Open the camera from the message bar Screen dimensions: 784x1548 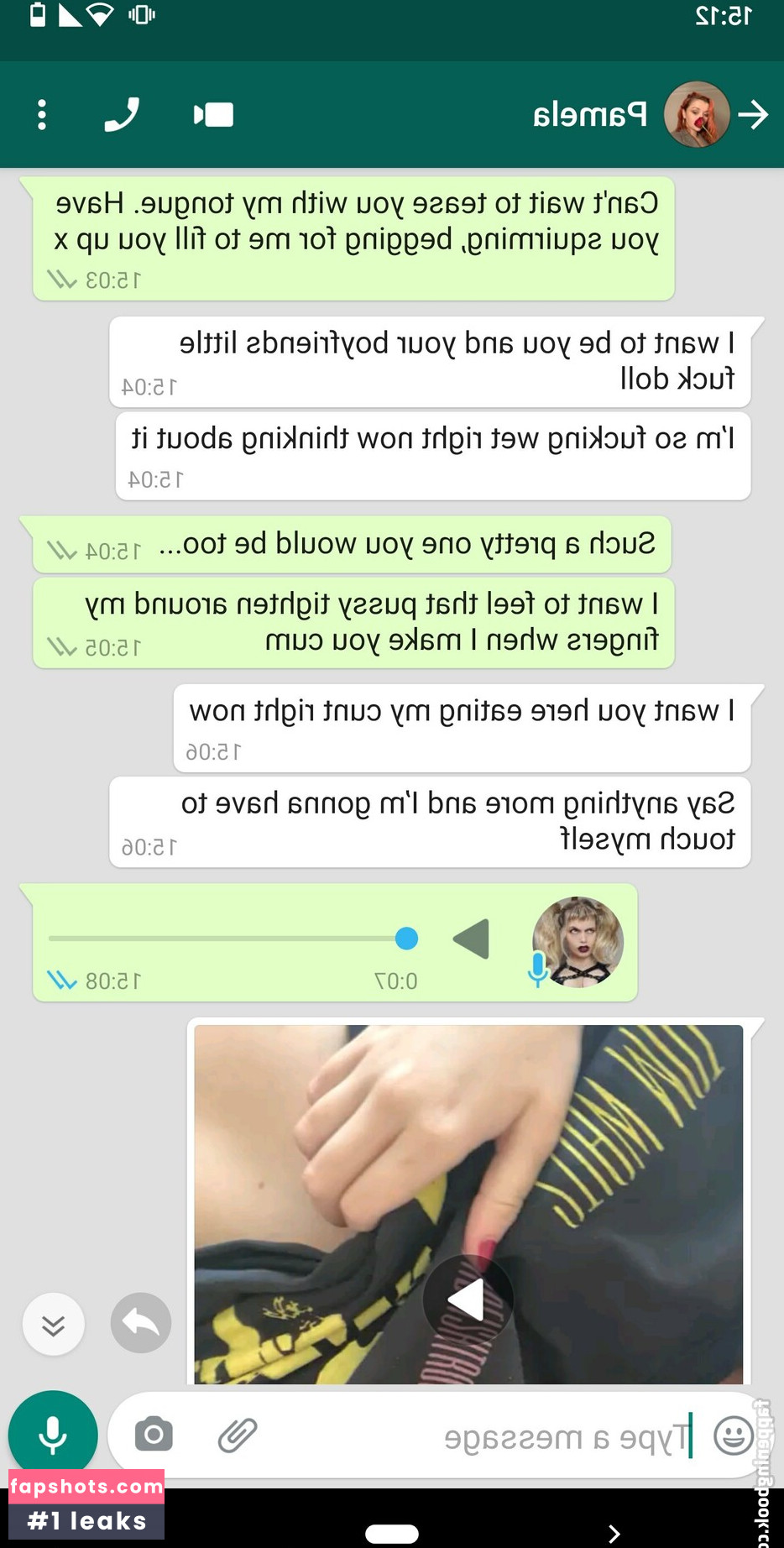[154, 1435]
